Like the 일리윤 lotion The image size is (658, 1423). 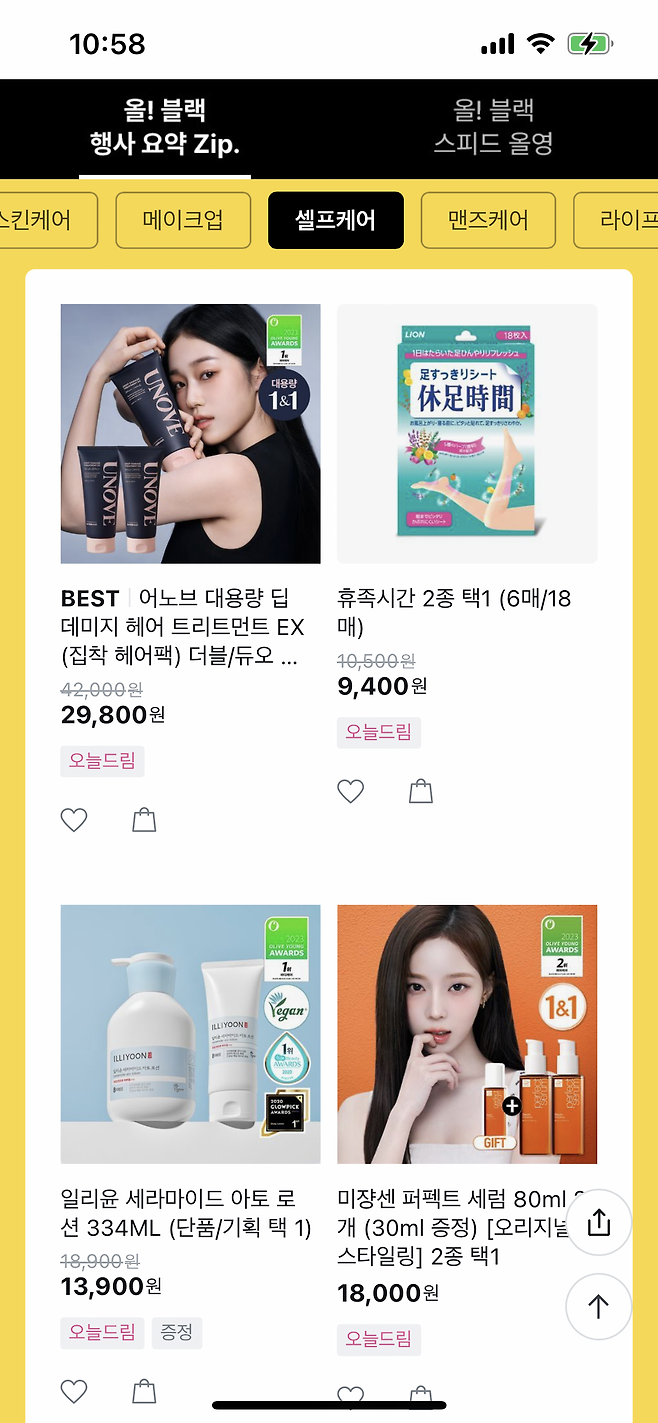[x=74, y=1391]
